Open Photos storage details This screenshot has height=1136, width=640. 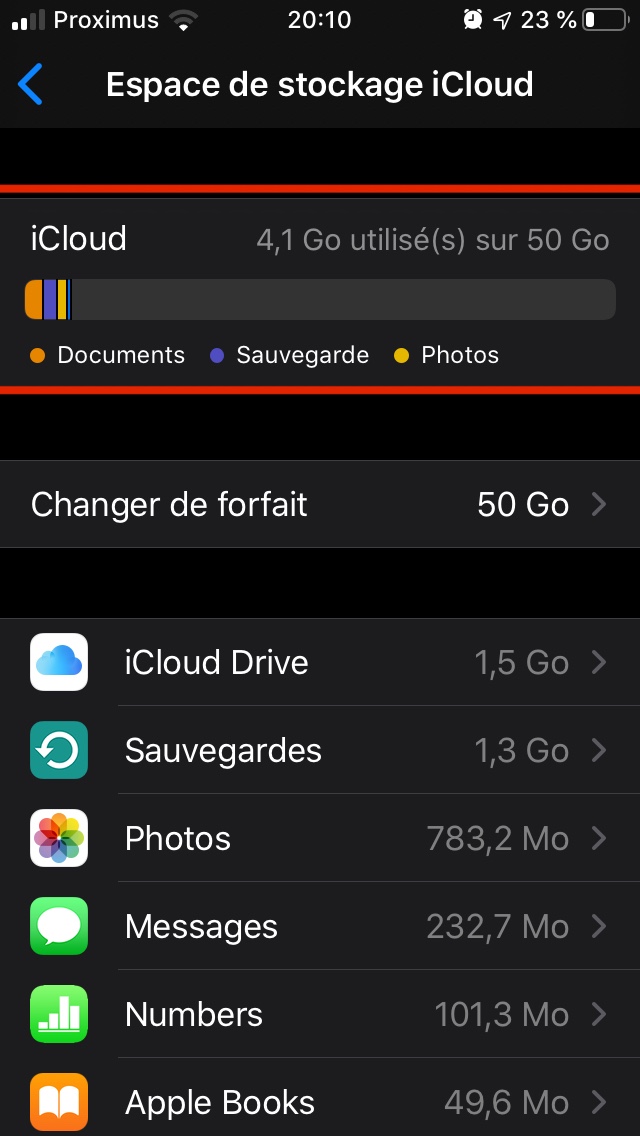[320, 838]
